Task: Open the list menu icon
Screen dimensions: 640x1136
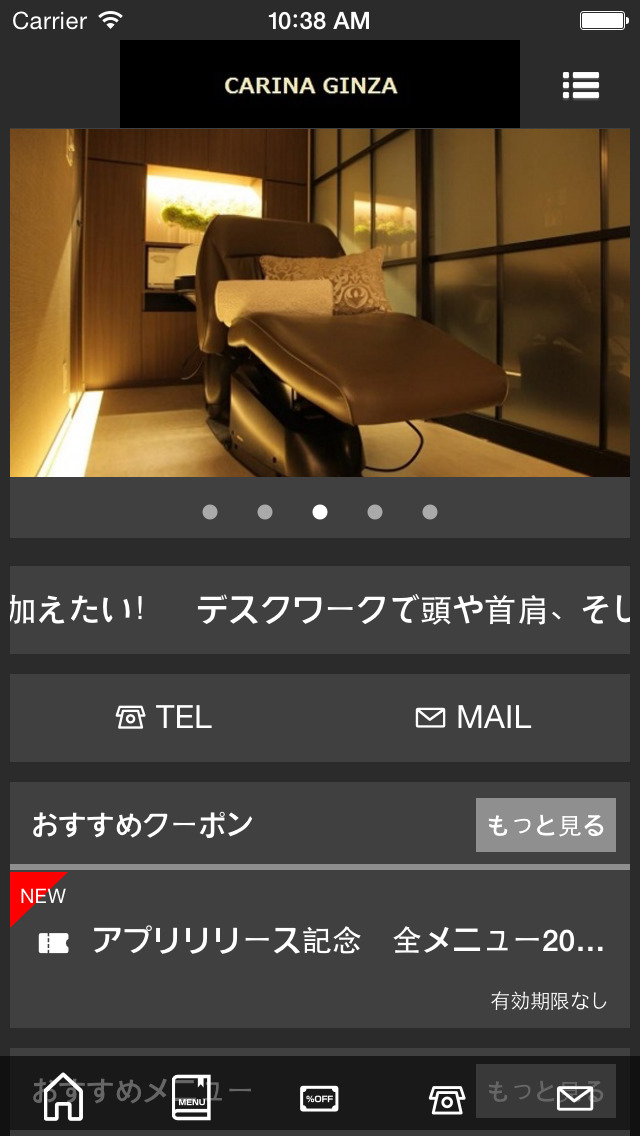Action: pyautogui.click(x=580, y=86)
